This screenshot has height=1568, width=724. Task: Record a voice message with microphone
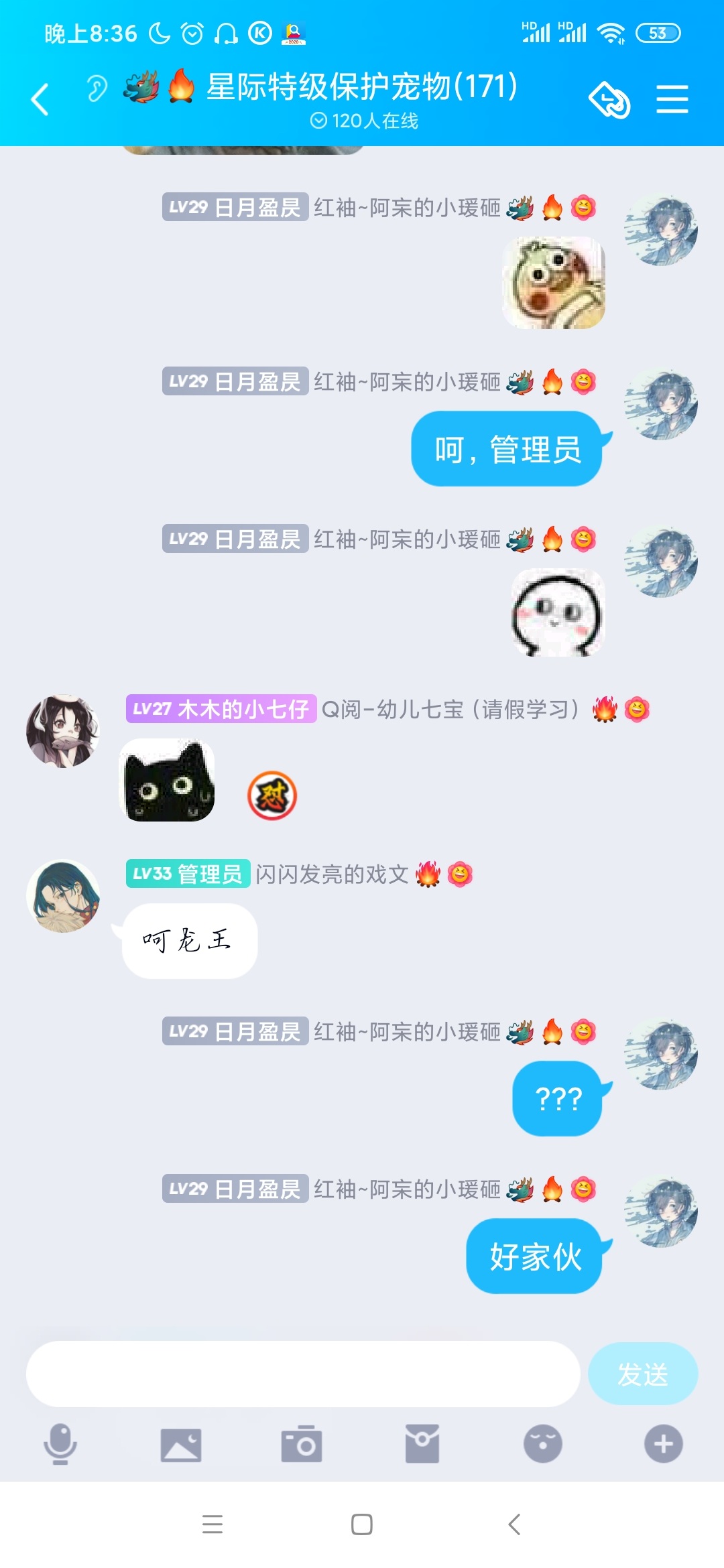pyautogui.click(x=60, y=1444)
